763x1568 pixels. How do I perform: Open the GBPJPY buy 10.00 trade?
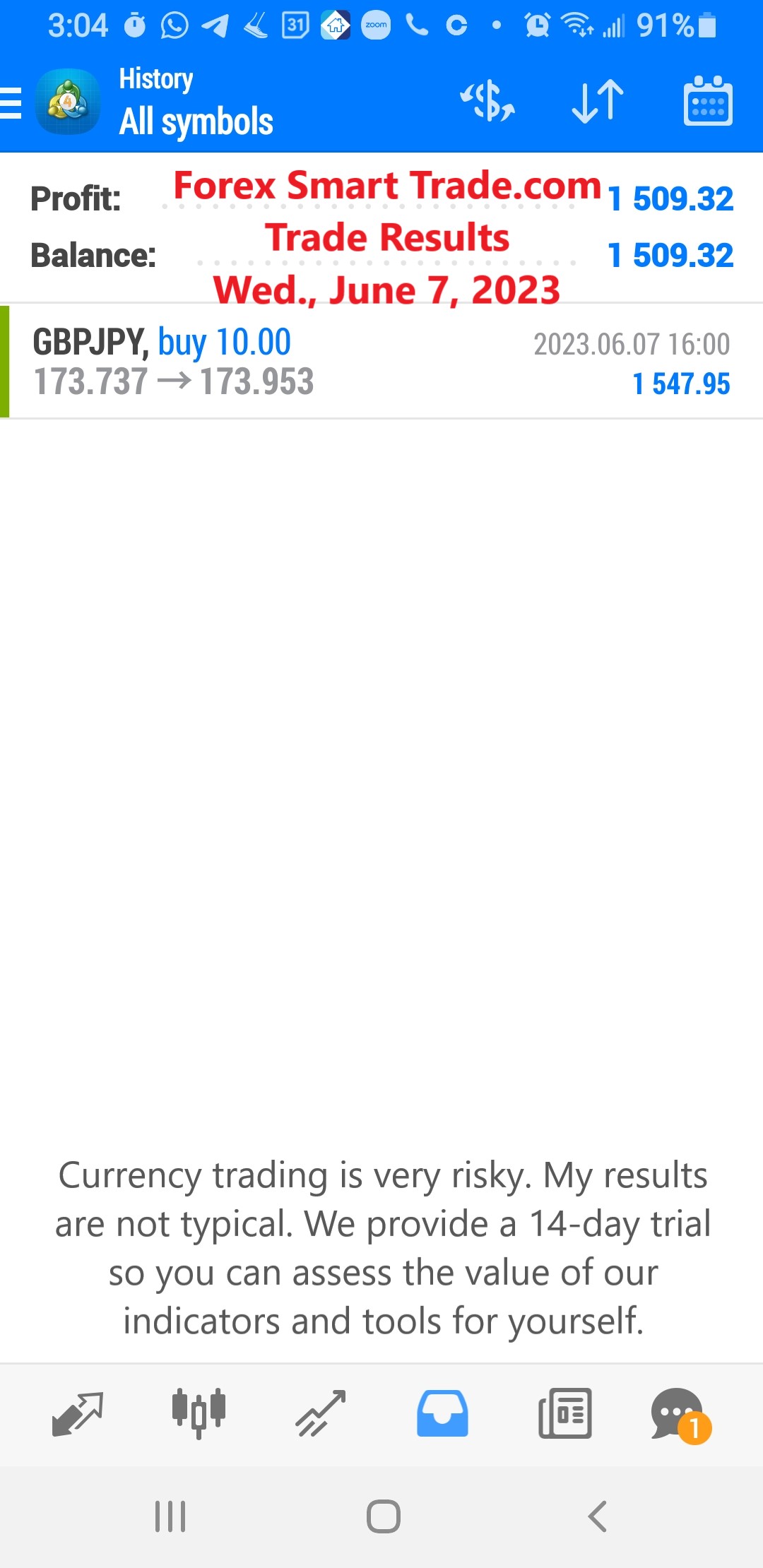point(381,362)
